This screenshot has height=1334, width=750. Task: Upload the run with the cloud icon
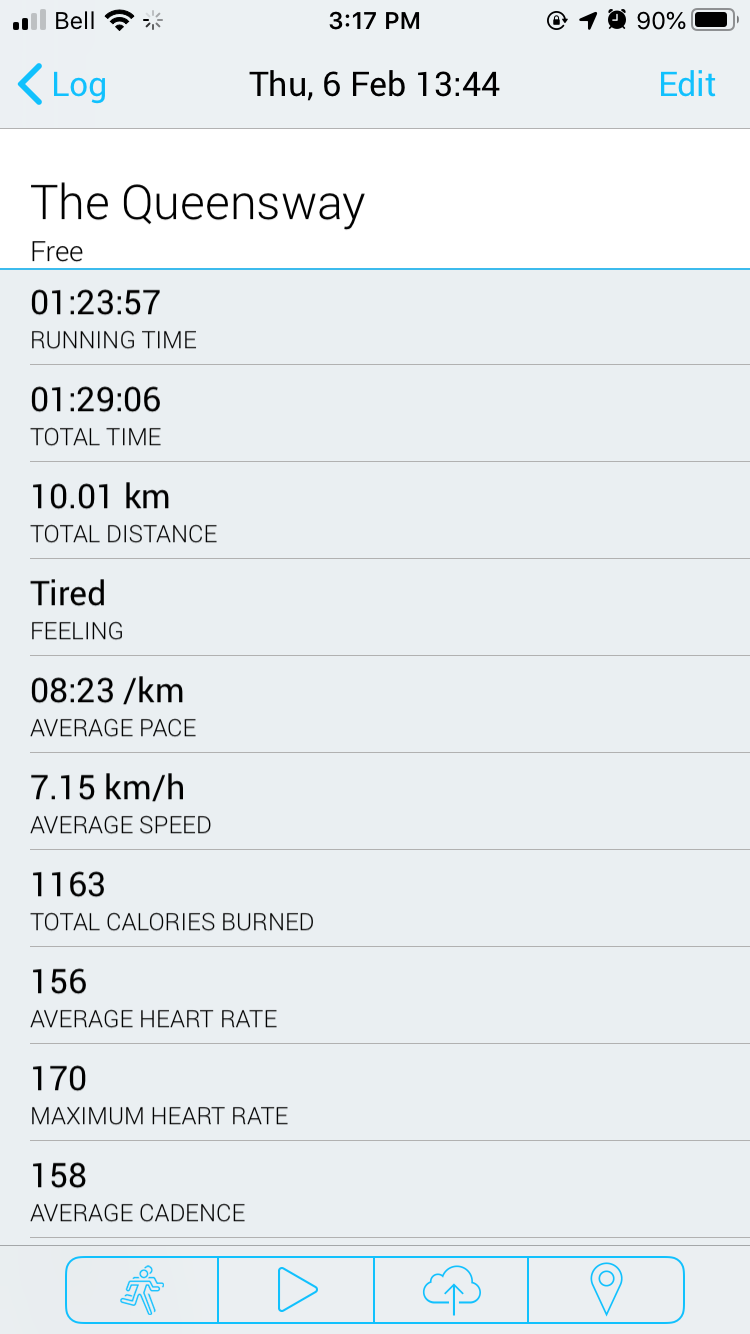point(452,1289)
